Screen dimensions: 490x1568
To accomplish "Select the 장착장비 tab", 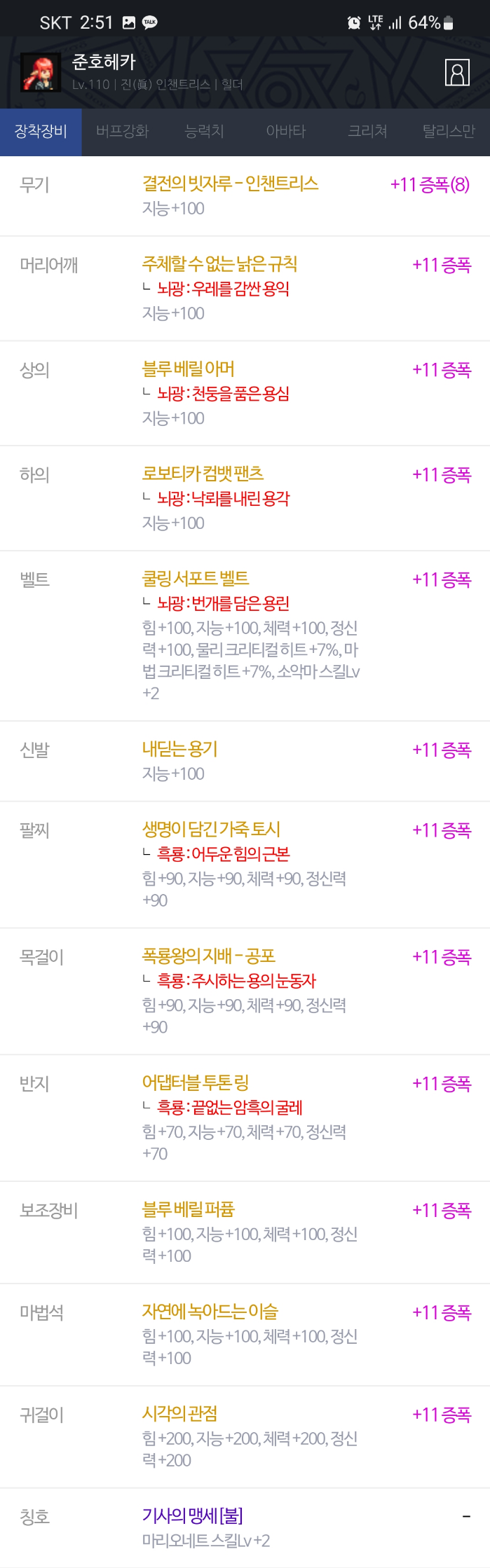I will point(41,132).
